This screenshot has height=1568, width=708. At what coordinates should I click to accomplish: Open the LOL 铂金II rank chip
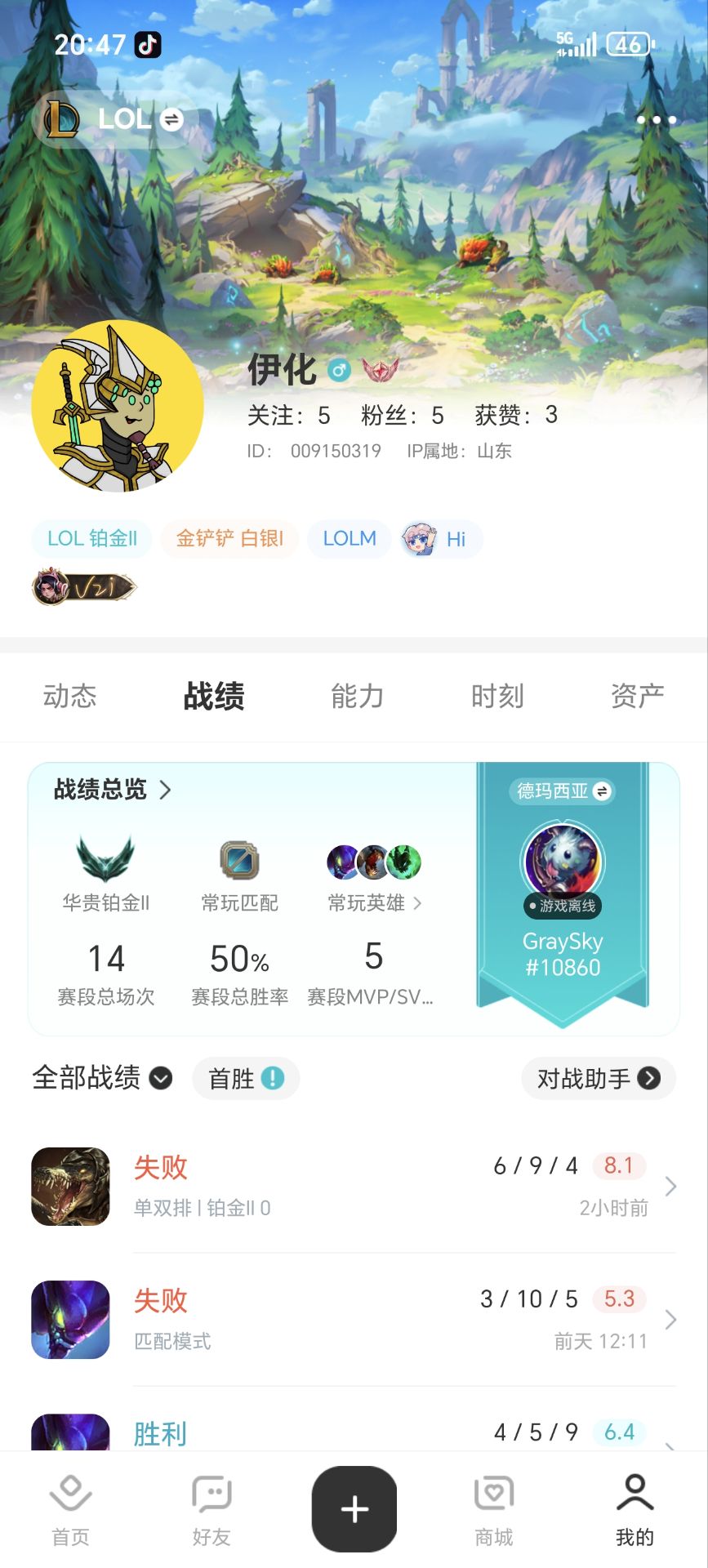pos(92,539)
